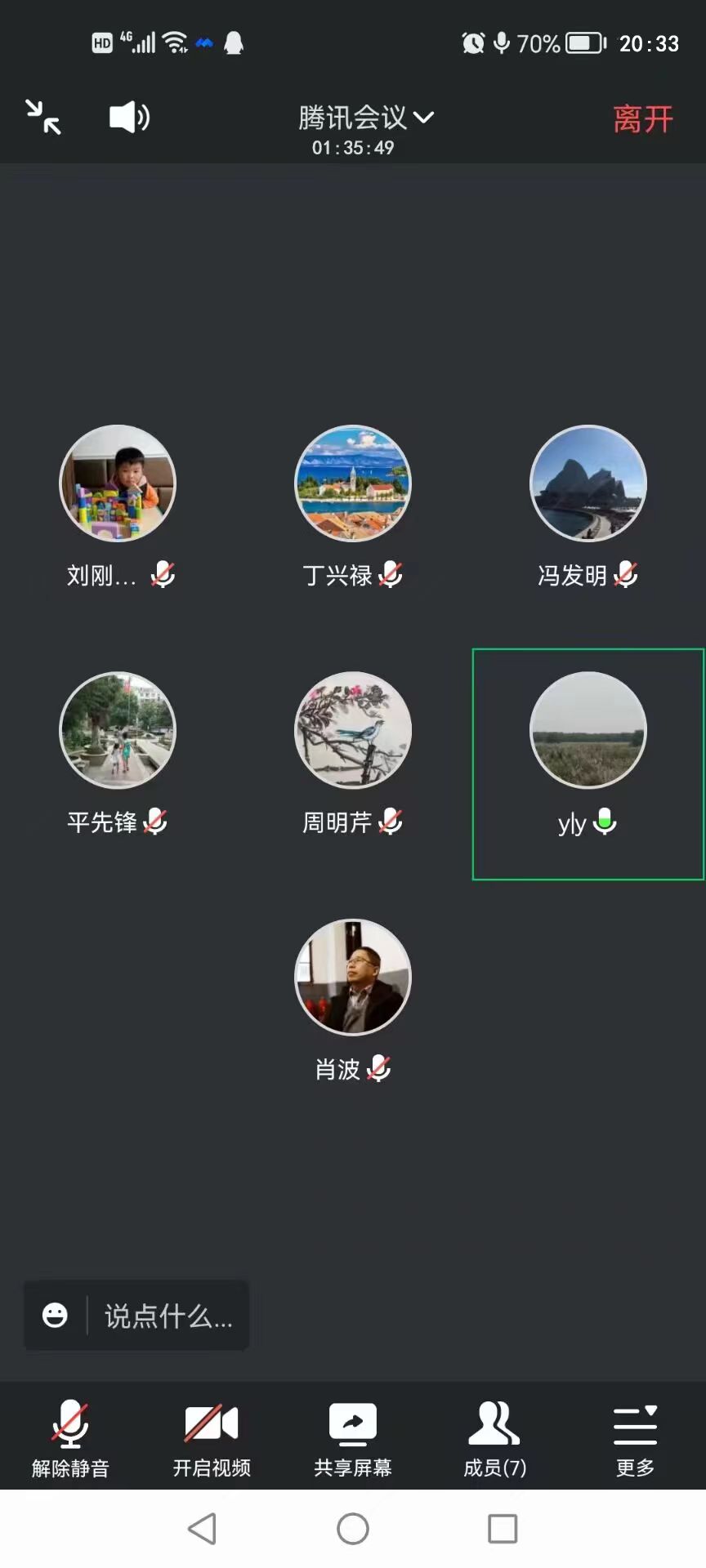This screenshot has width=706, height=1568.
Task: Select participant 平先锋's avatar
Action: (118, 730)
